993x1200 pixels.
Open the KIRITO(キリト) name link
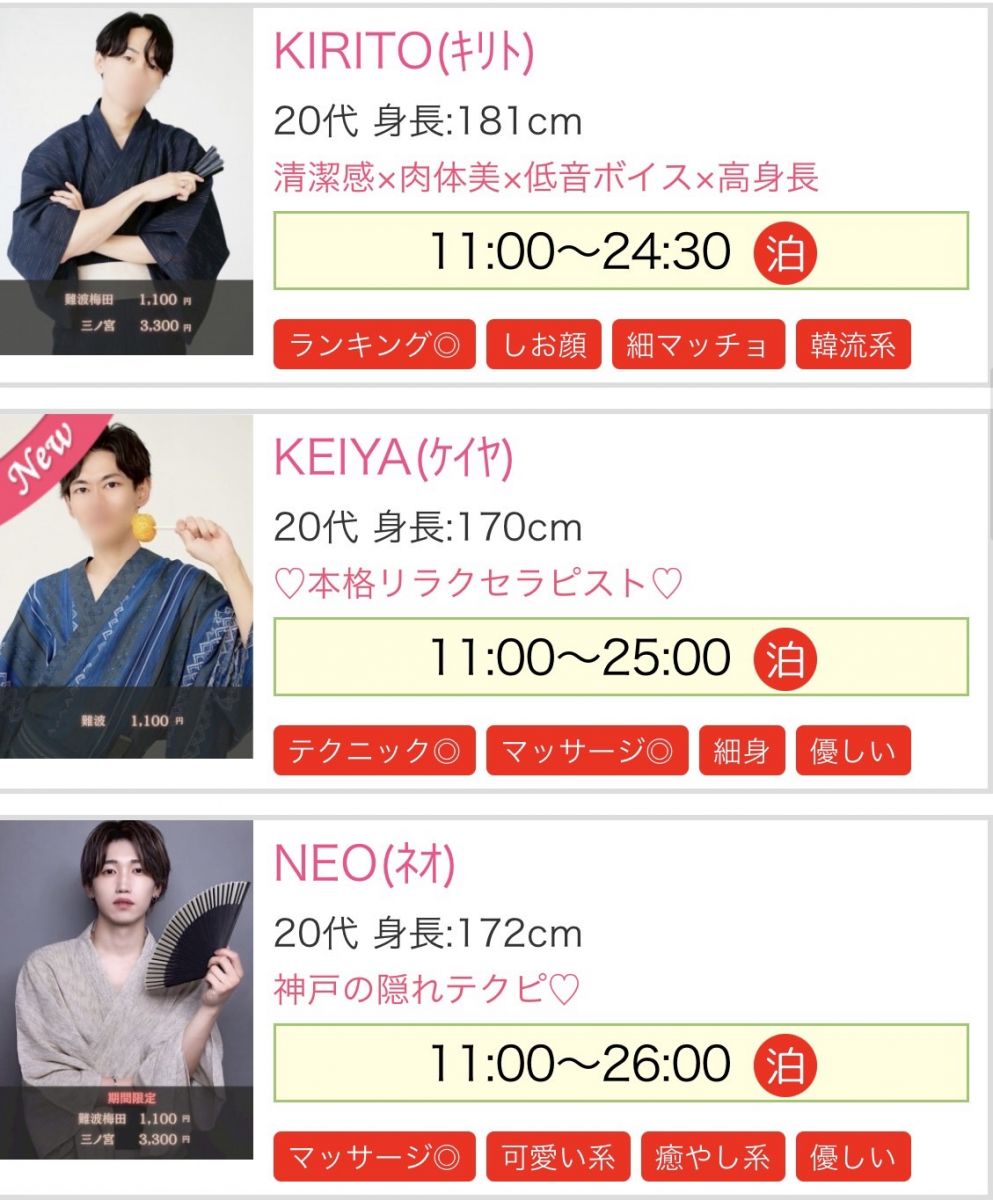click(x=404, y=53)
